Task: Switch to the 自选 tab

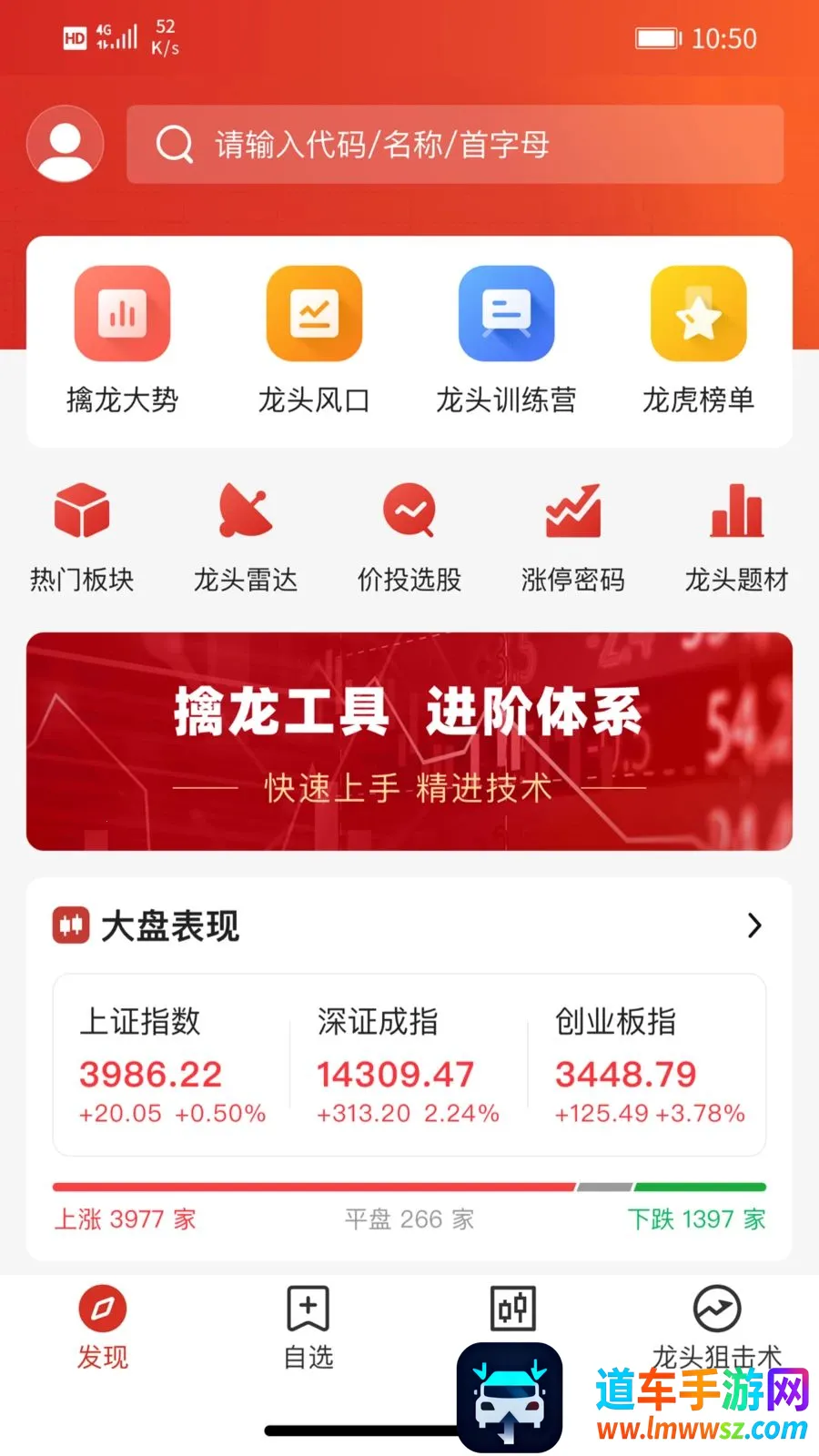Action: point(308,1328)
